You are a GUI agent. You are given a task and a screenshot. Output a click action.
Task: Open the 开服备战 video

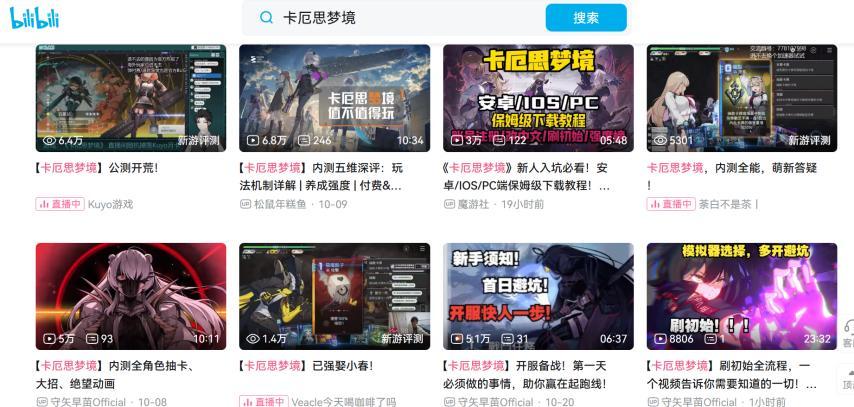[x=538, y=296]
